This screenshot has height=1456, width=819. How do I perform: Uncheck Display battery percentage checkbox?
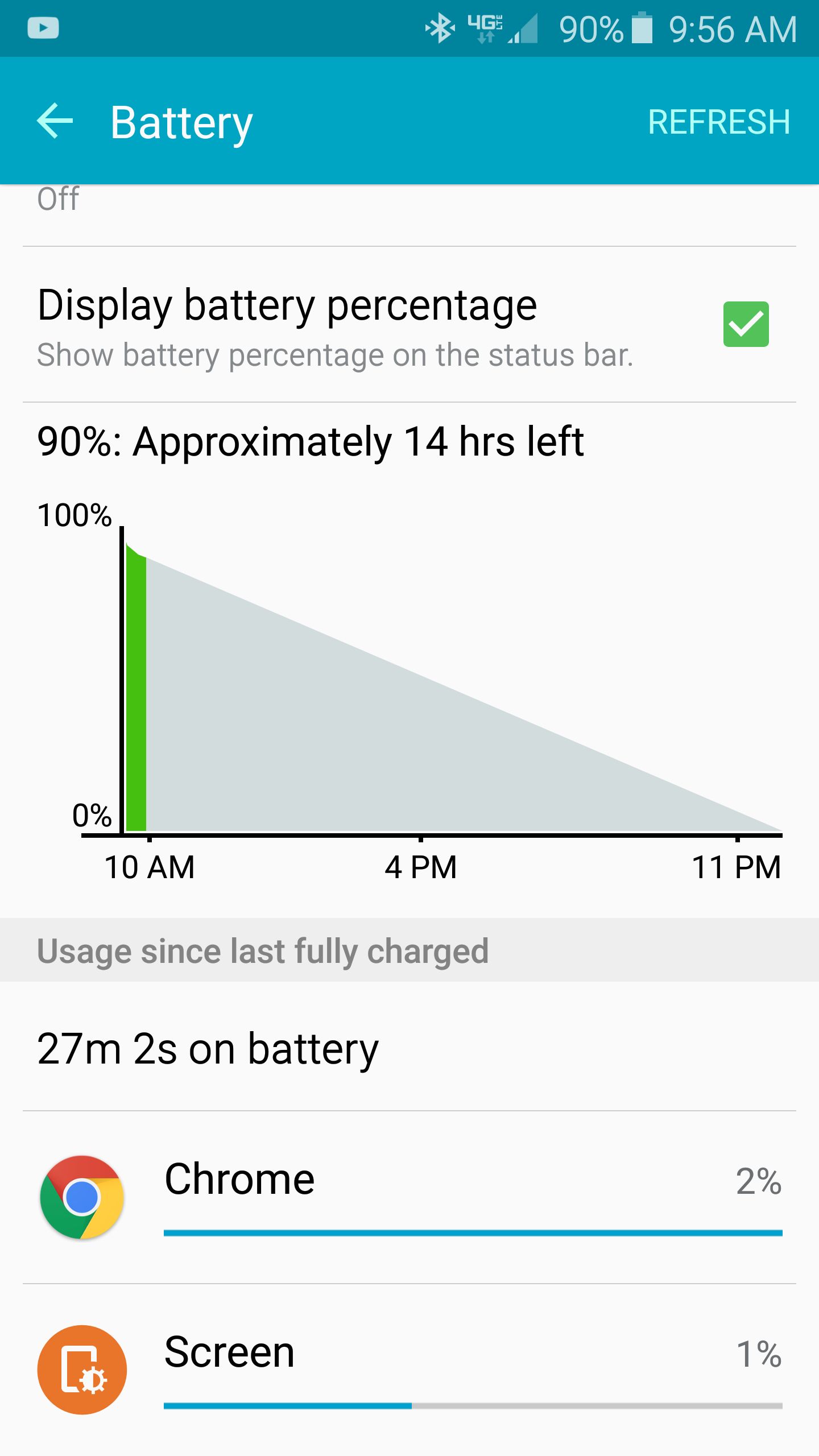(x=745, y=324)
